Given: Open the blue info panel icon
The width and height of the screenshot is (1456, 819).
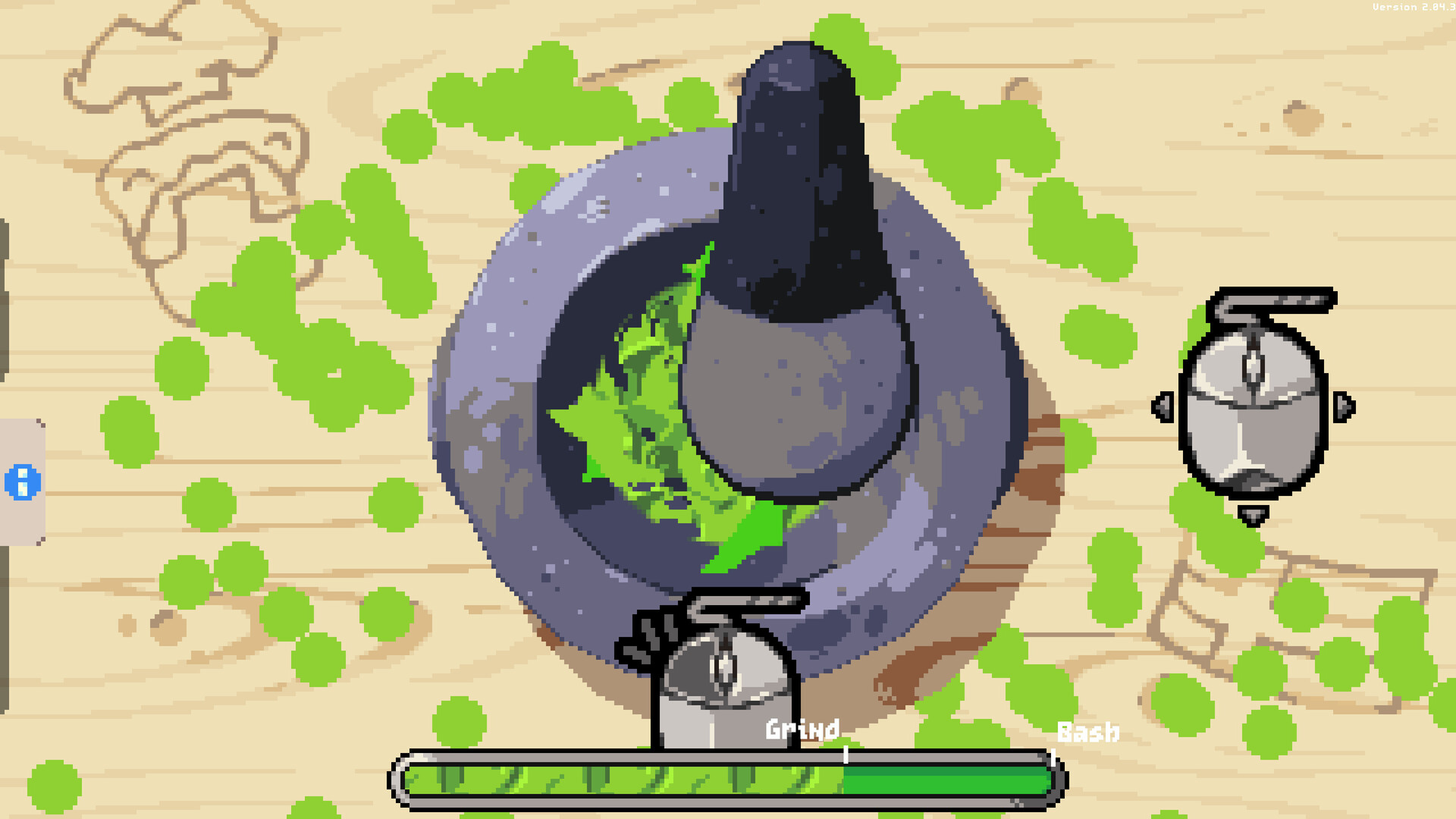Looking at the screenshot, I should [22, 482].
